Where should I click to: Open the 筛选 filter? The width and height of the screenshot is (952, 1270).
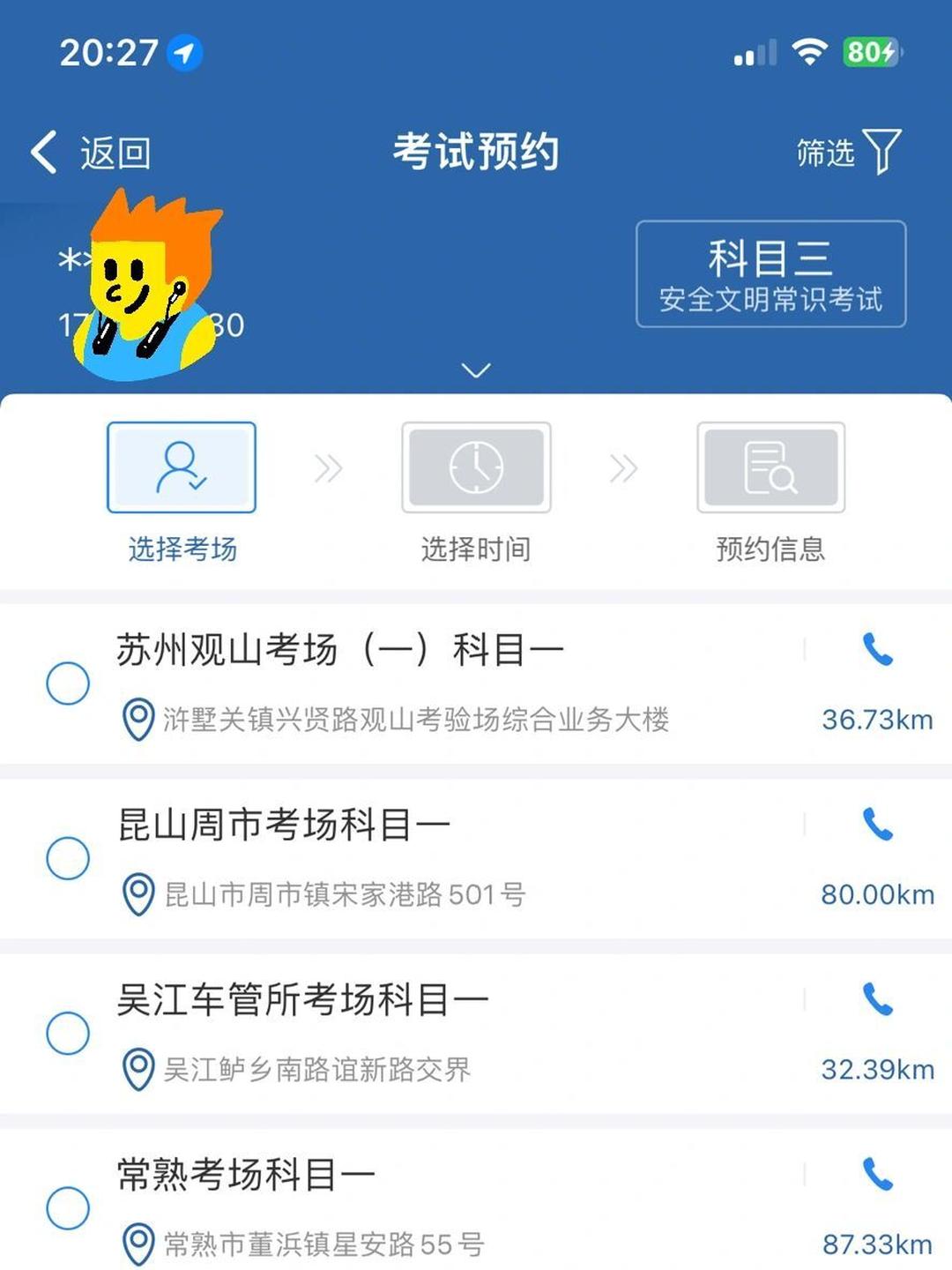[x=848, y=153]
